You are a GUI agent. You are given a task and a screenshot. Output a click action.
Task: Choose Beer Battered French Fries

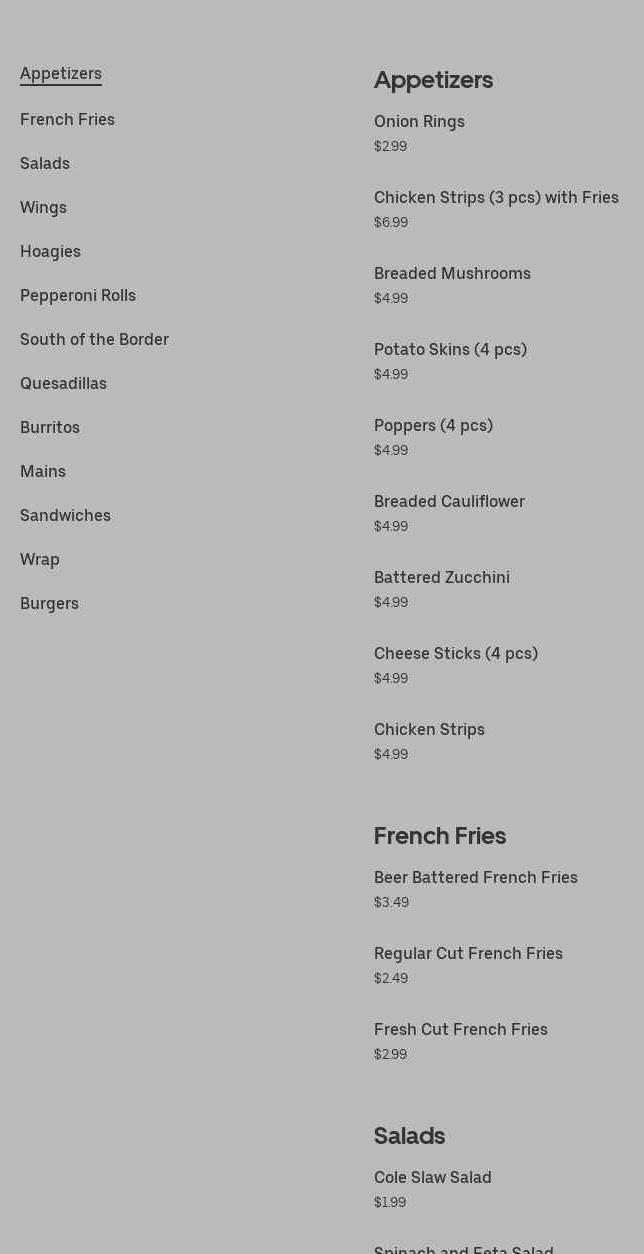(x=475, y=878)
